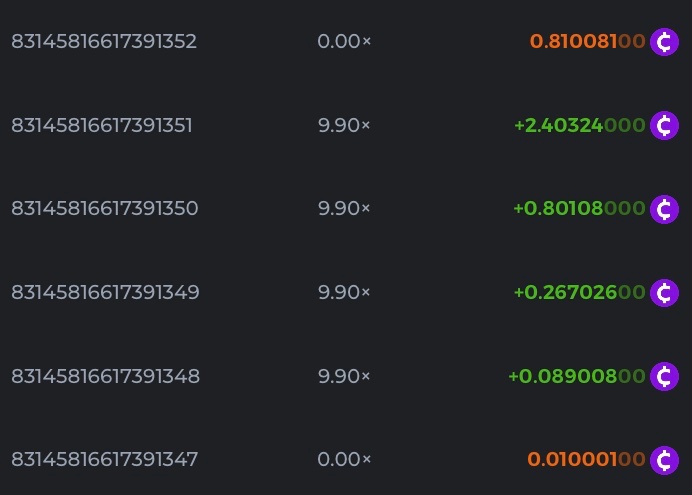Show details for bet 83145816617391348
The height and width of the screenshot is (495, 692).
click(x=105, y=377)
